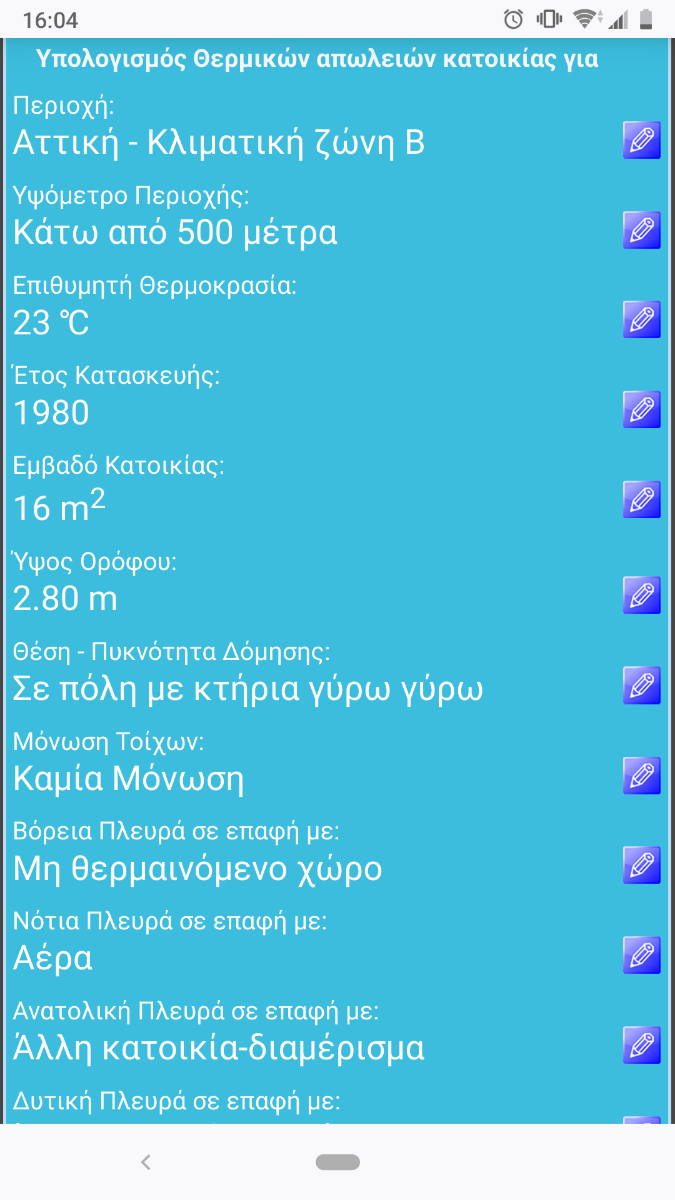Edit Νότια Πλευρά set to Αέρα
Screen dimensions: 675x1200
(642, 956)
